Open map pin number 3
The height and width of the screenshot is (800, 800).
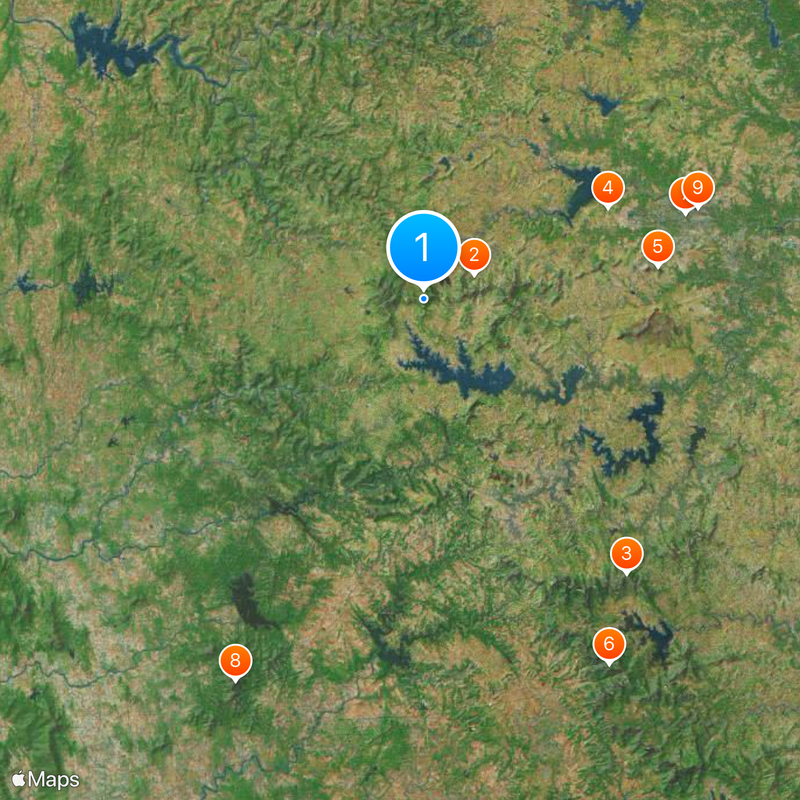pyautogui.click(x=626, y=553)
